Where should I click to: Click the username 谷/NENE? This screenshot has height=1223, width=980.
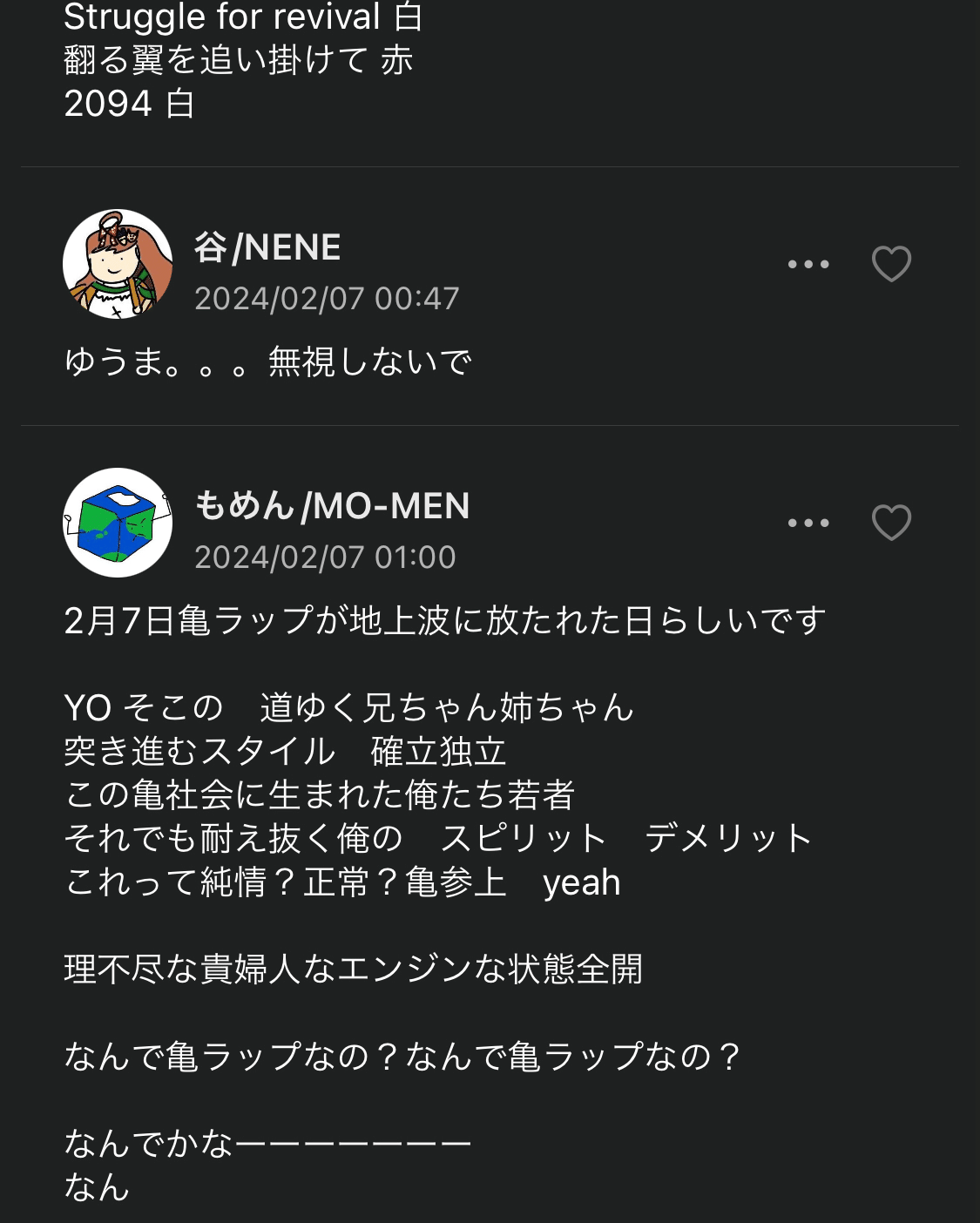click(267, 247)
